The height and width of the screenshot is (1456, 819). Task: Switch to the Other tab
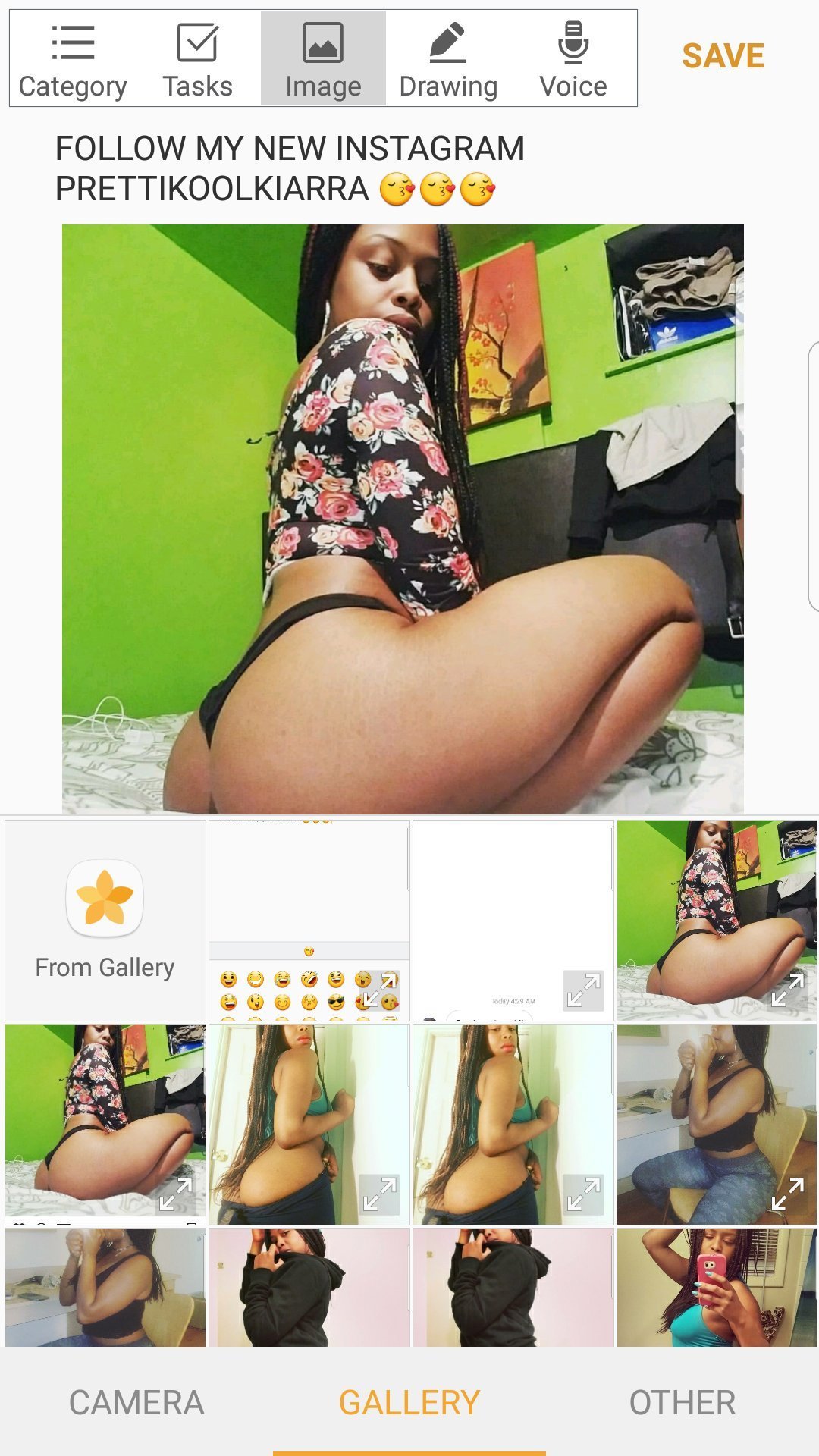pyautogui.click(x=682, y=1403)
